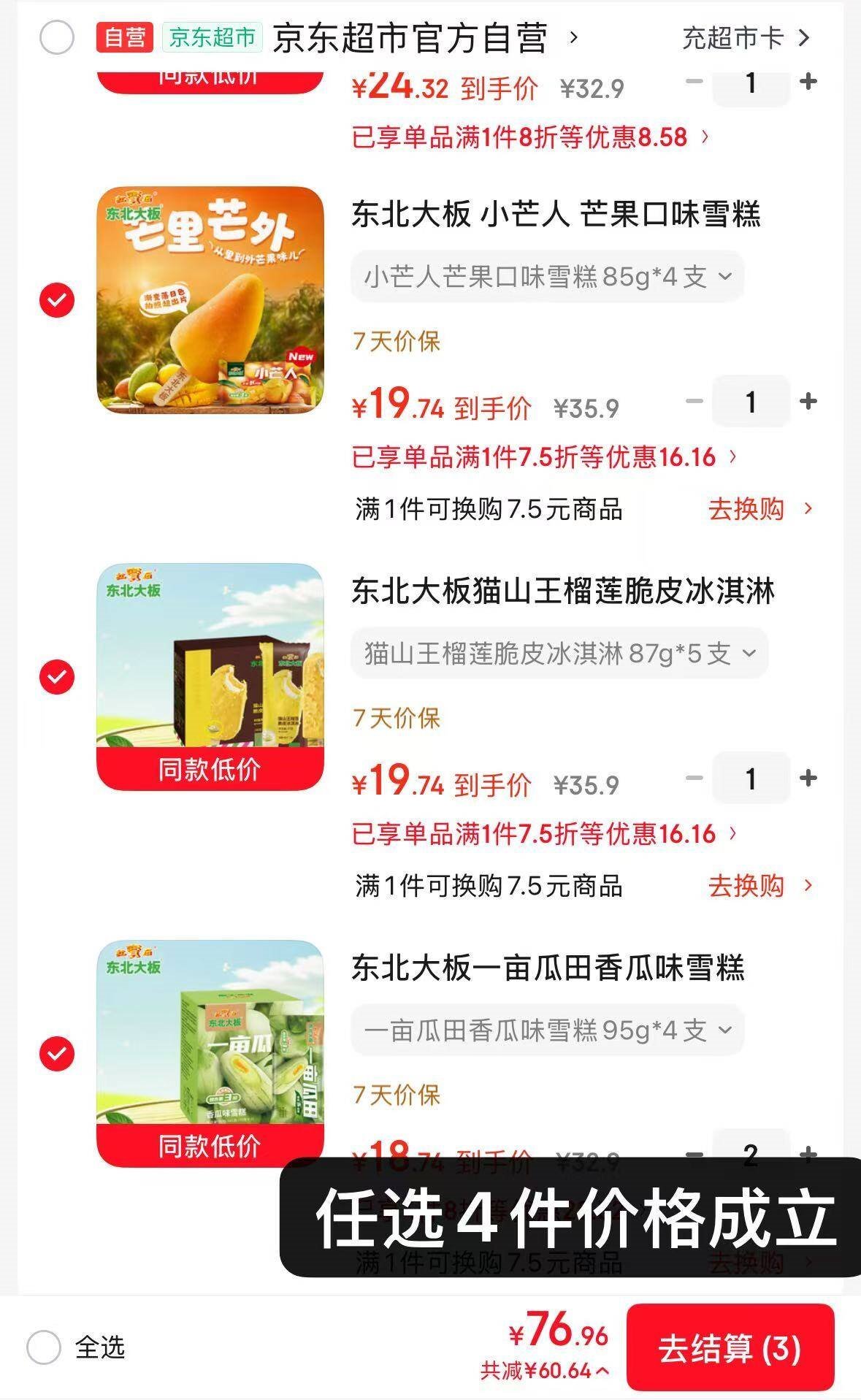
Task: Uncheck the 一亩瓜田香瓜味雪糕 item
Action: pyautogui.click(x=57, y=1053)
